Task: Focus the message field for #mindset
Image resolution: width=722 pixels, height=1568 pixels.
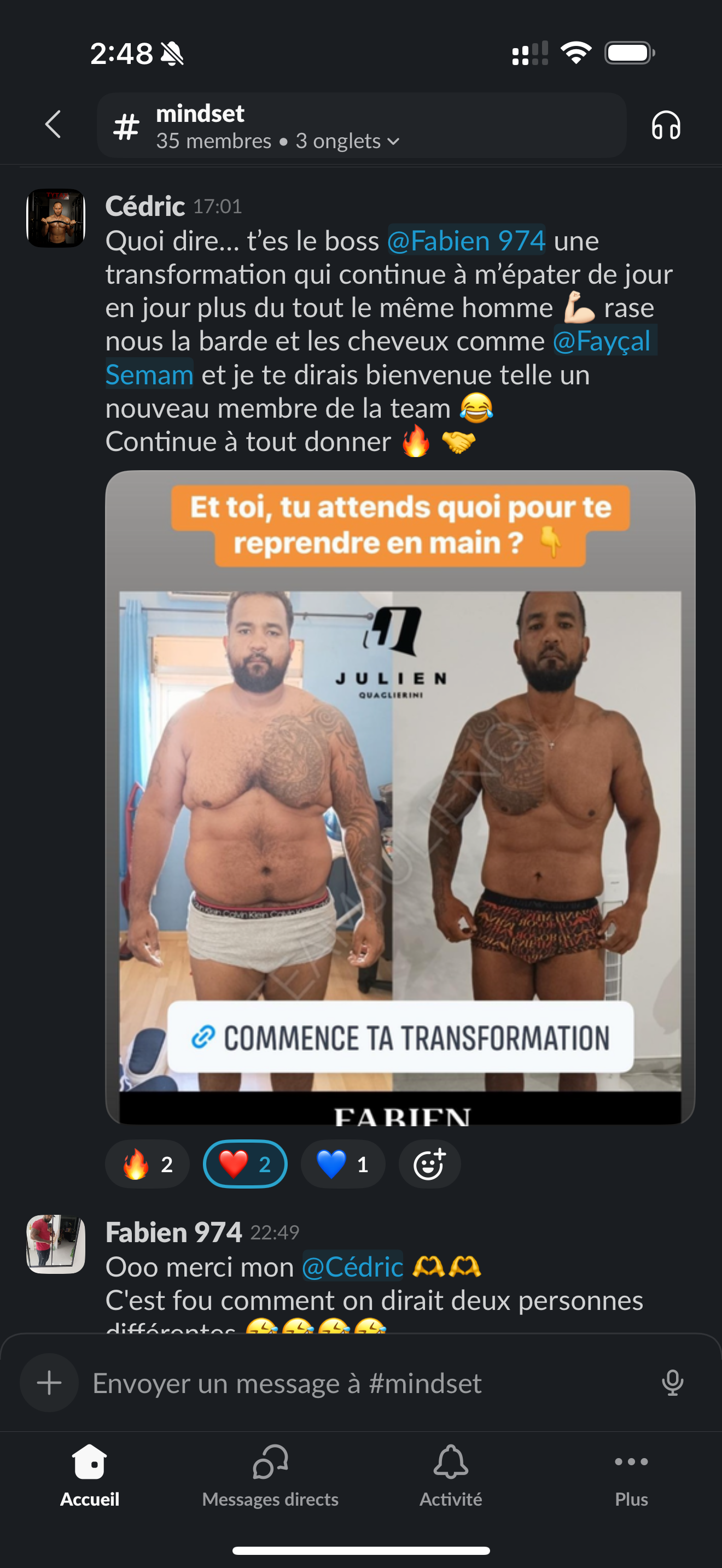Action: pyautogui.click(x=365, y=1383)
